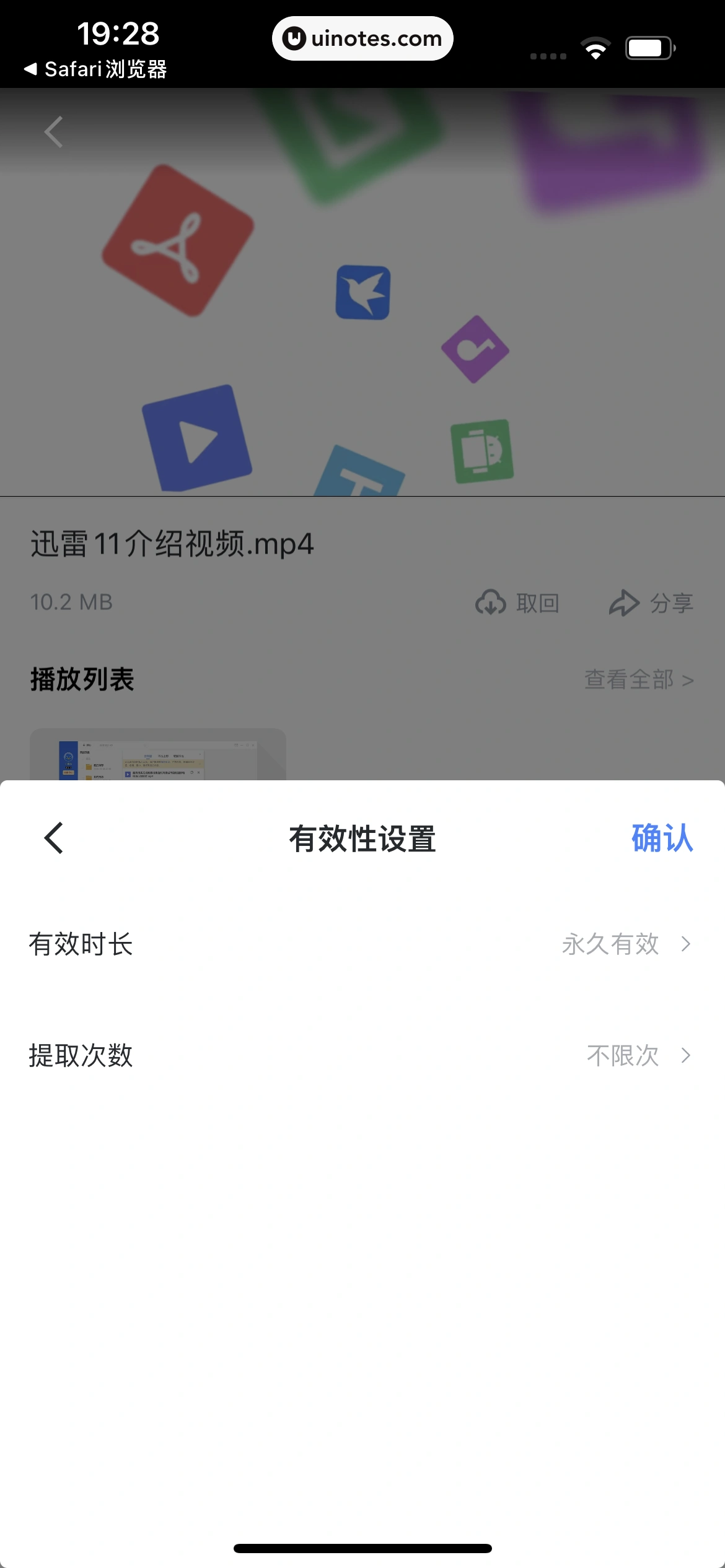The height and width of the screenshot is (1568, 725).
Task: Expand the 提取次数 options via its chevron
Action: pos(685,1056)
